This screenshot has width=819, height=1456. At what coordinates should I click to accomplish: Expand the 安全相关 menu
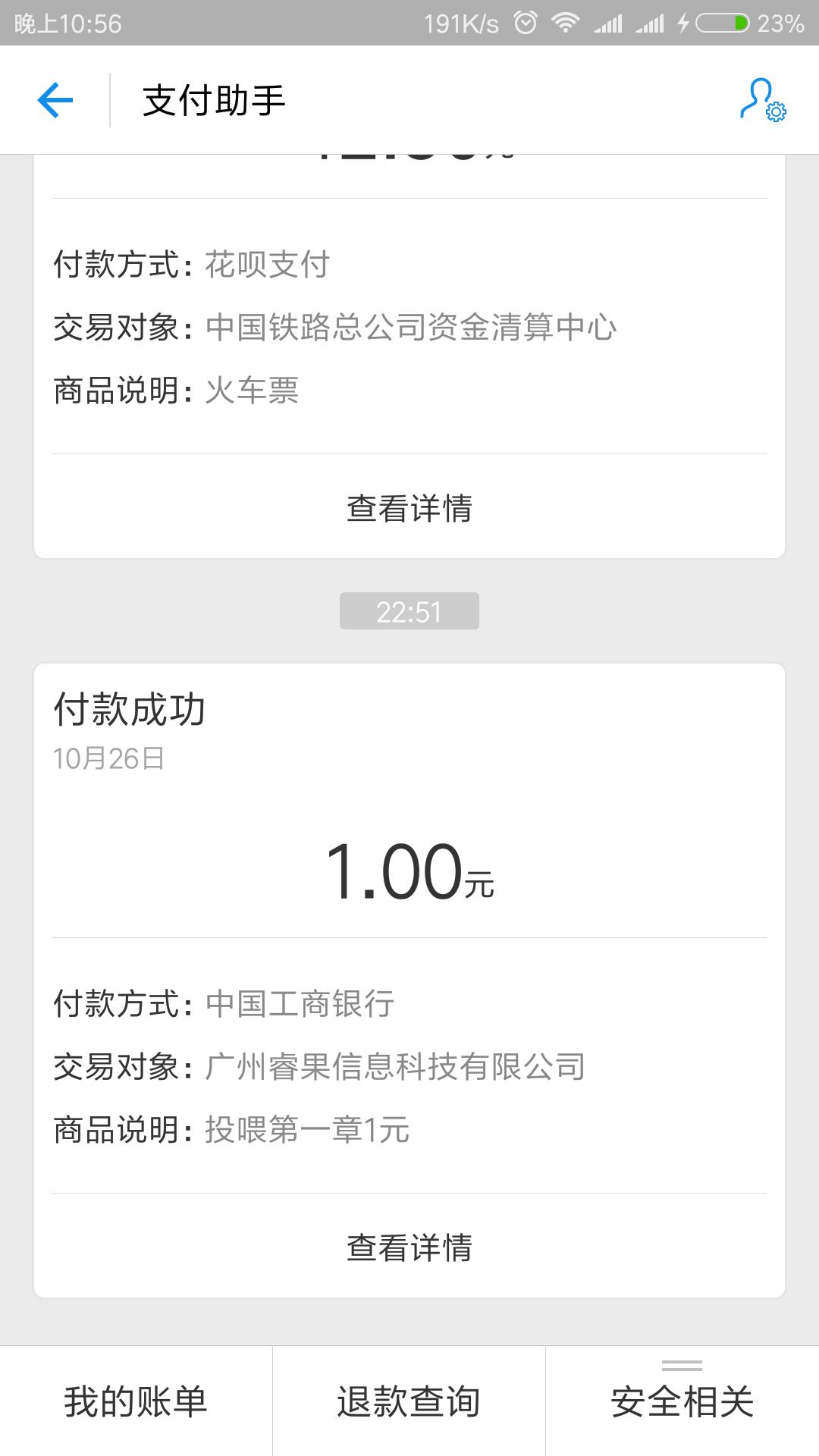point(682,1401)
